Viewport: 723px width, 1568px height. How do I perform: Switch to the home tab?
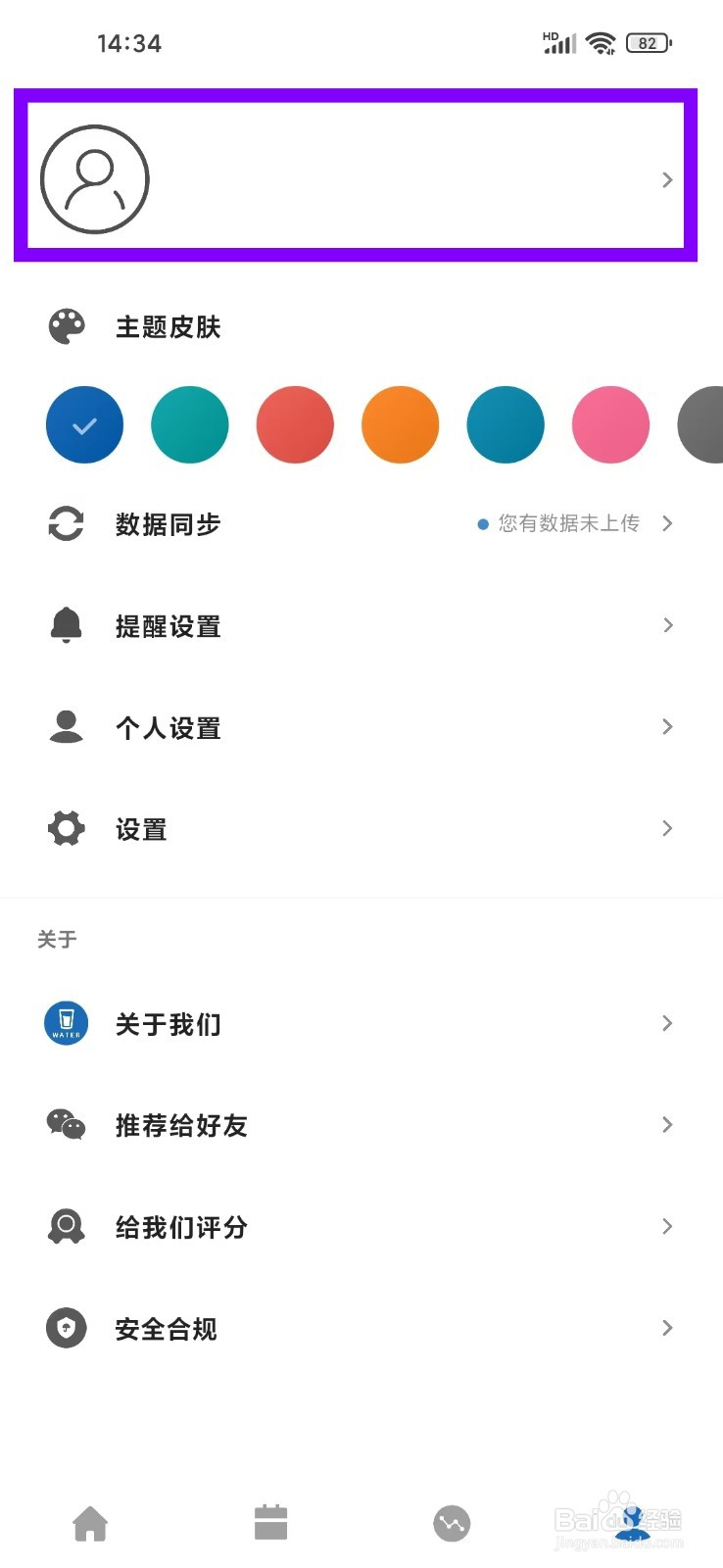point(90,1524)
